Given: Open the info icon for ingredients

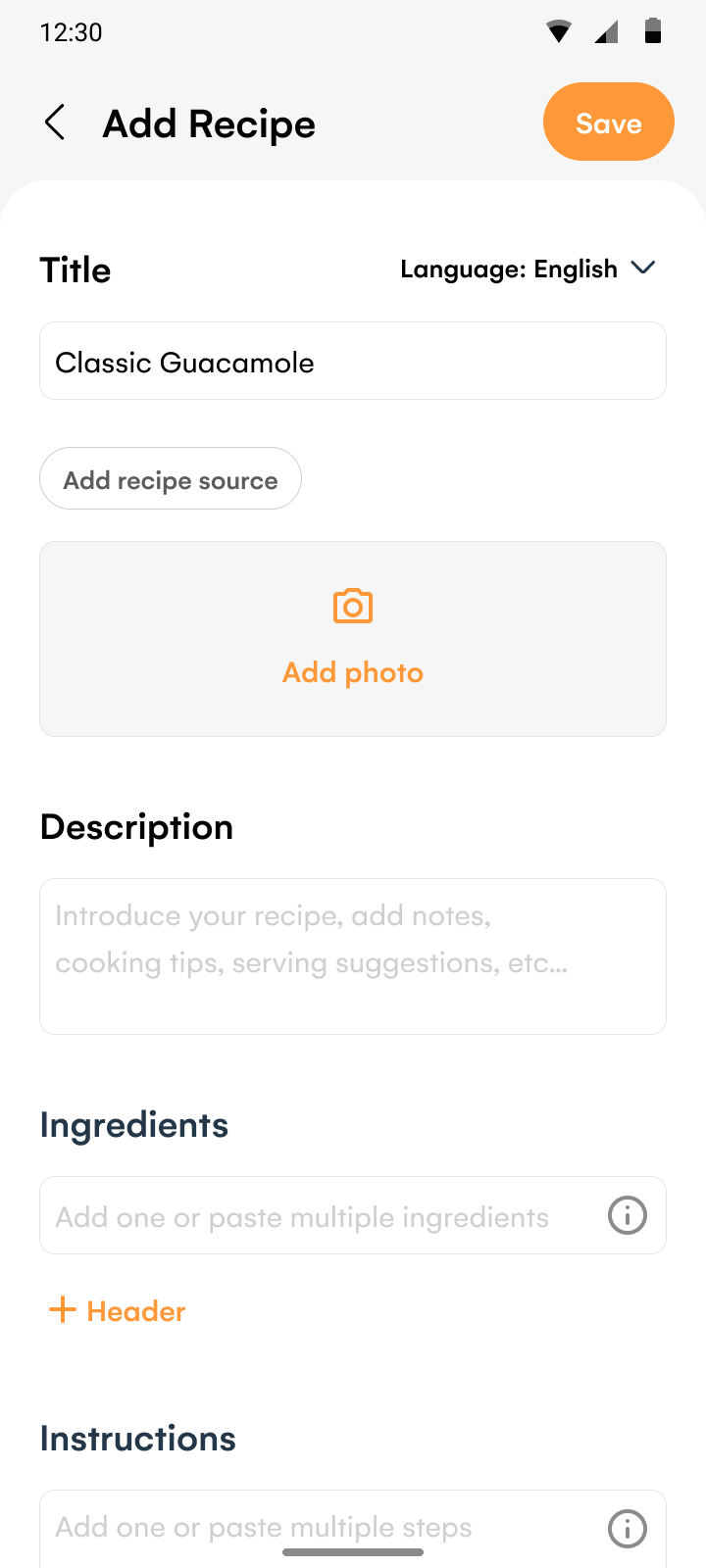Looking at the screenshot, I should [628, 1215].
